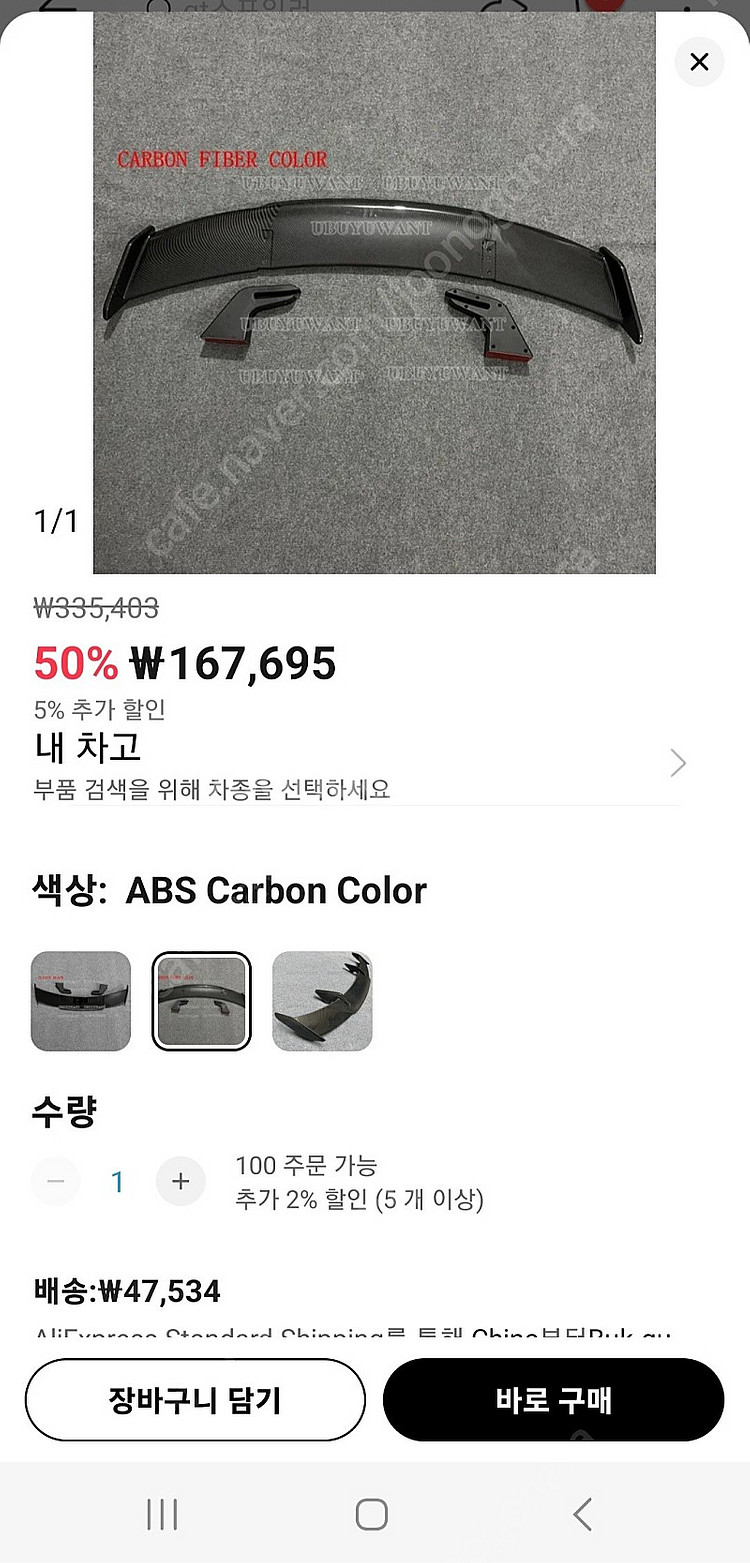Go back using the system back button

pyautogui.click(x=582, y=1514)
